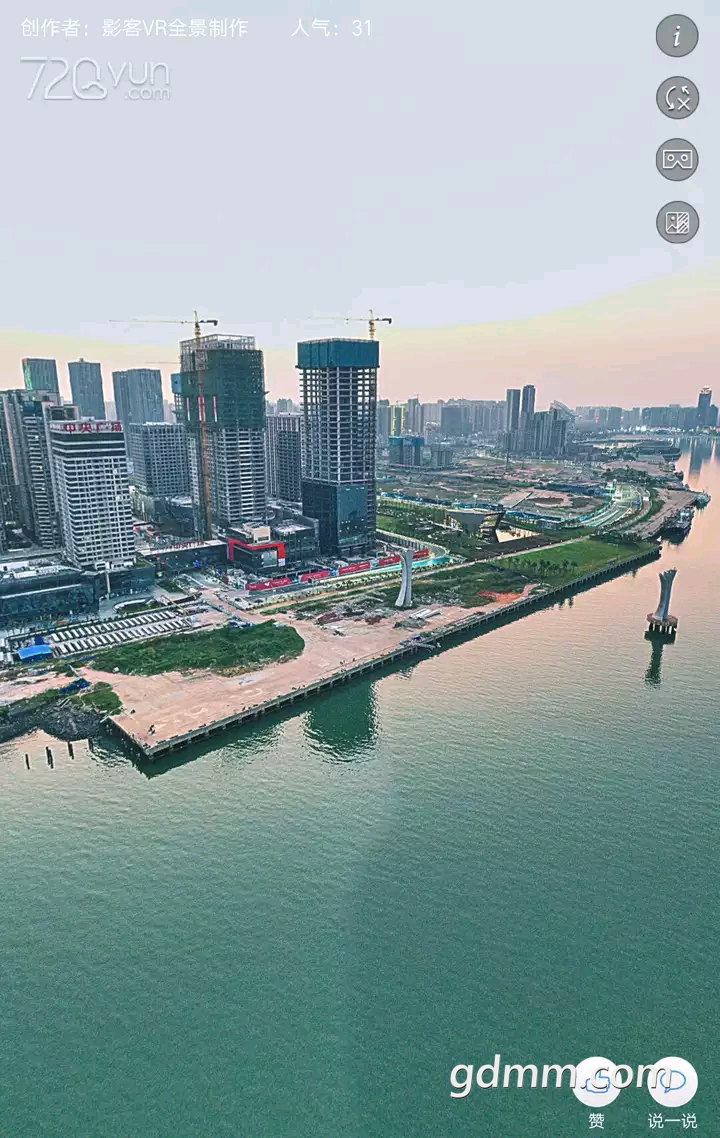Screen dimensions: 720x1138
Task: Open the scene map icon
Action: (677, 222)
